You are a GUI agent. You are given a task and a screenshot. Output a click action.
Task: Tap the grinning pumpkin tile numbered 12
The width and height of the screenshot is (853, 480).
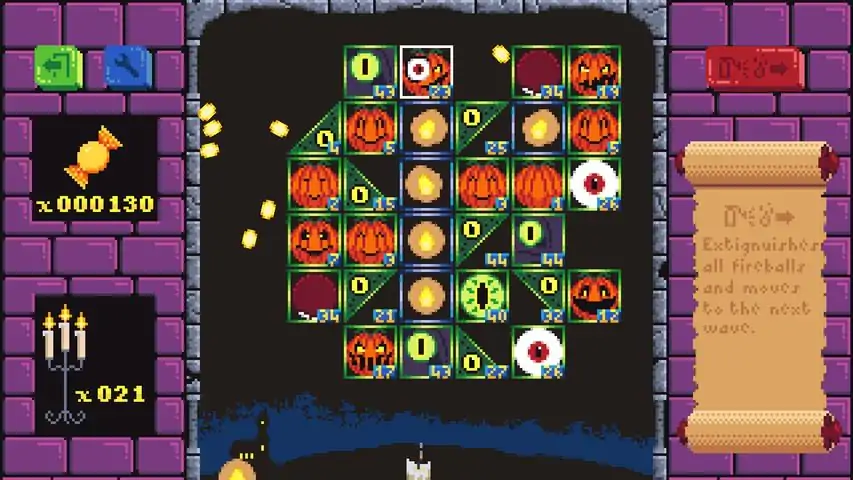tap(594, 296)
